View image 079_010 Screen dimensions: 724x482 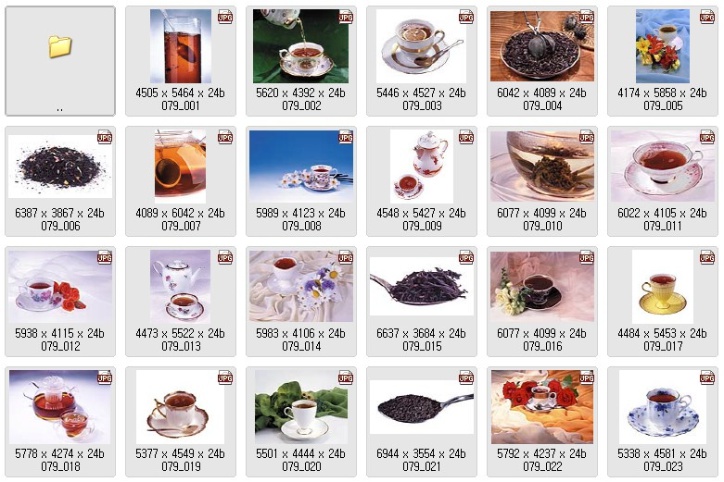pyautogui.click(x=541, y=166)
